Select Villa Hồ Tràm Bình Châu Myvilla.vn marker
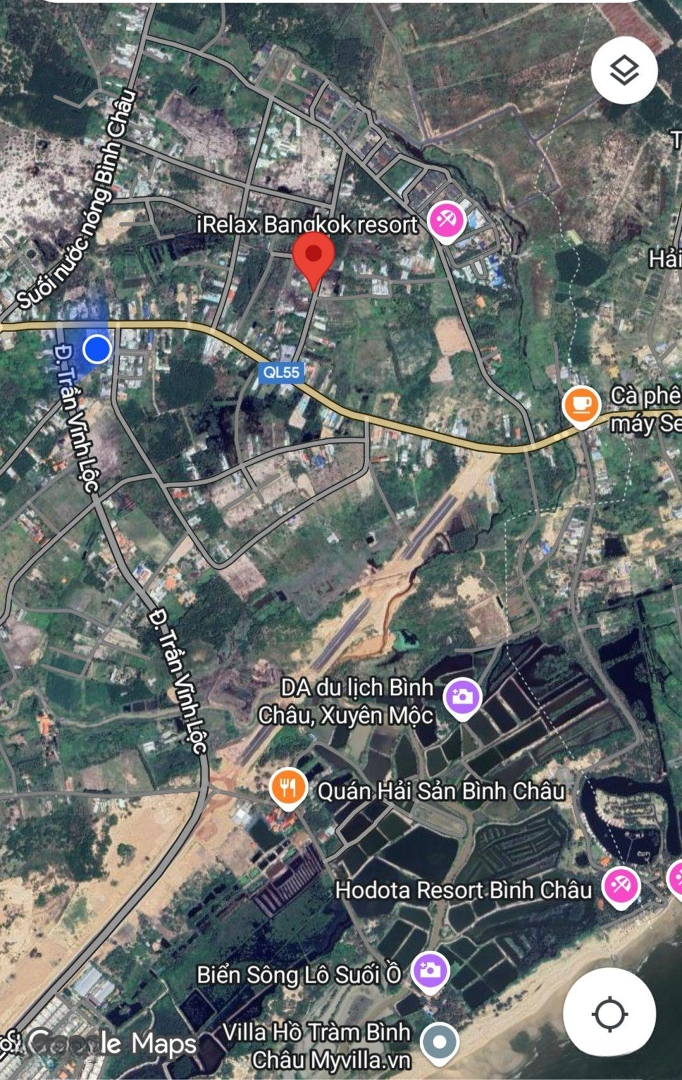This screenshot has height=1080, width=682. click(x=438, y=1042)
